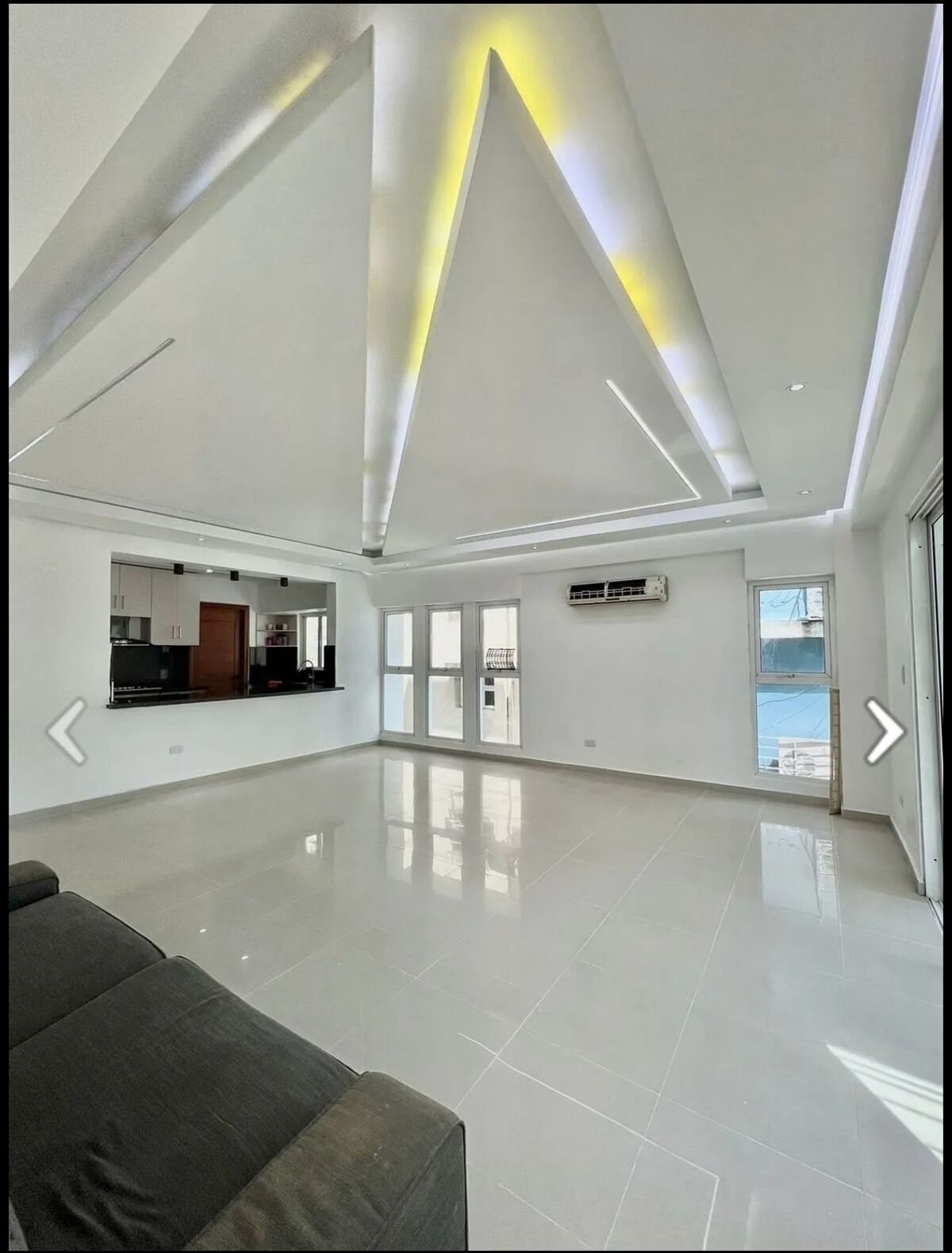The height and width of the screenshot is (1253, 952).
Task: Advance to the next photo
Action: [884, 731]
